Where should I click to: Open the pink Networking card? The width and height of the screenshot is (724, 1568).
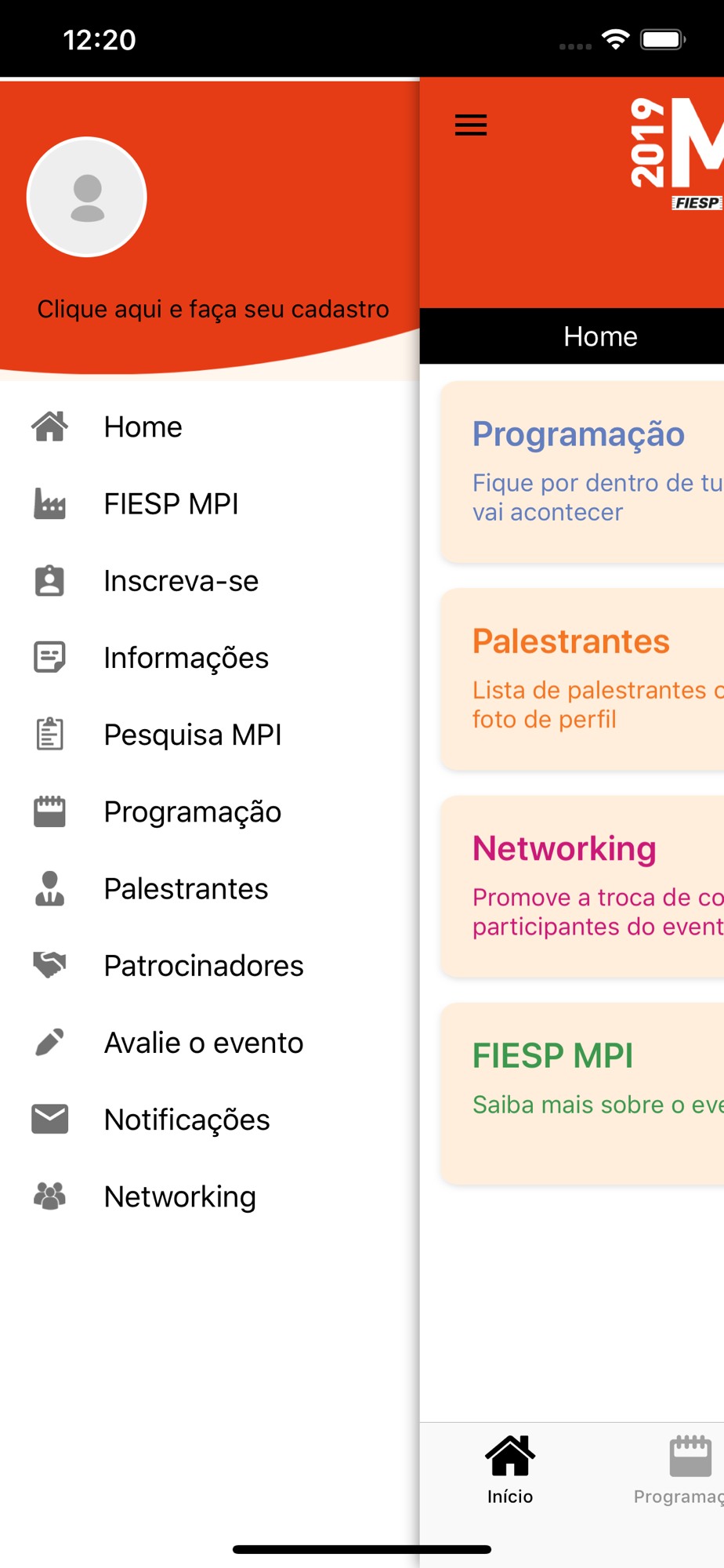pyautogui.click(x=582, y=886)
